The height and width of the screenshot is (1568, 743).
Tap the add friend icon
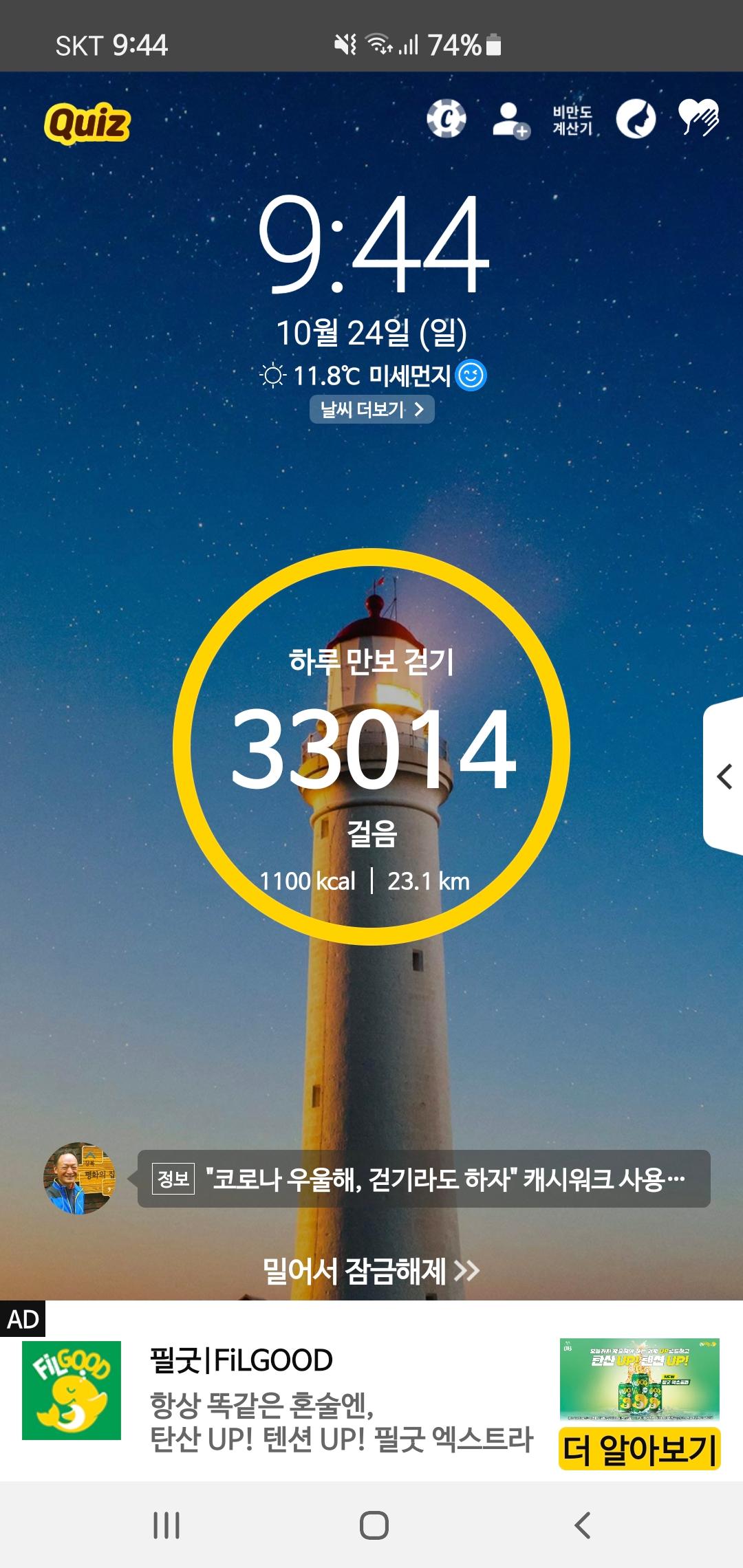coord(510,120)
